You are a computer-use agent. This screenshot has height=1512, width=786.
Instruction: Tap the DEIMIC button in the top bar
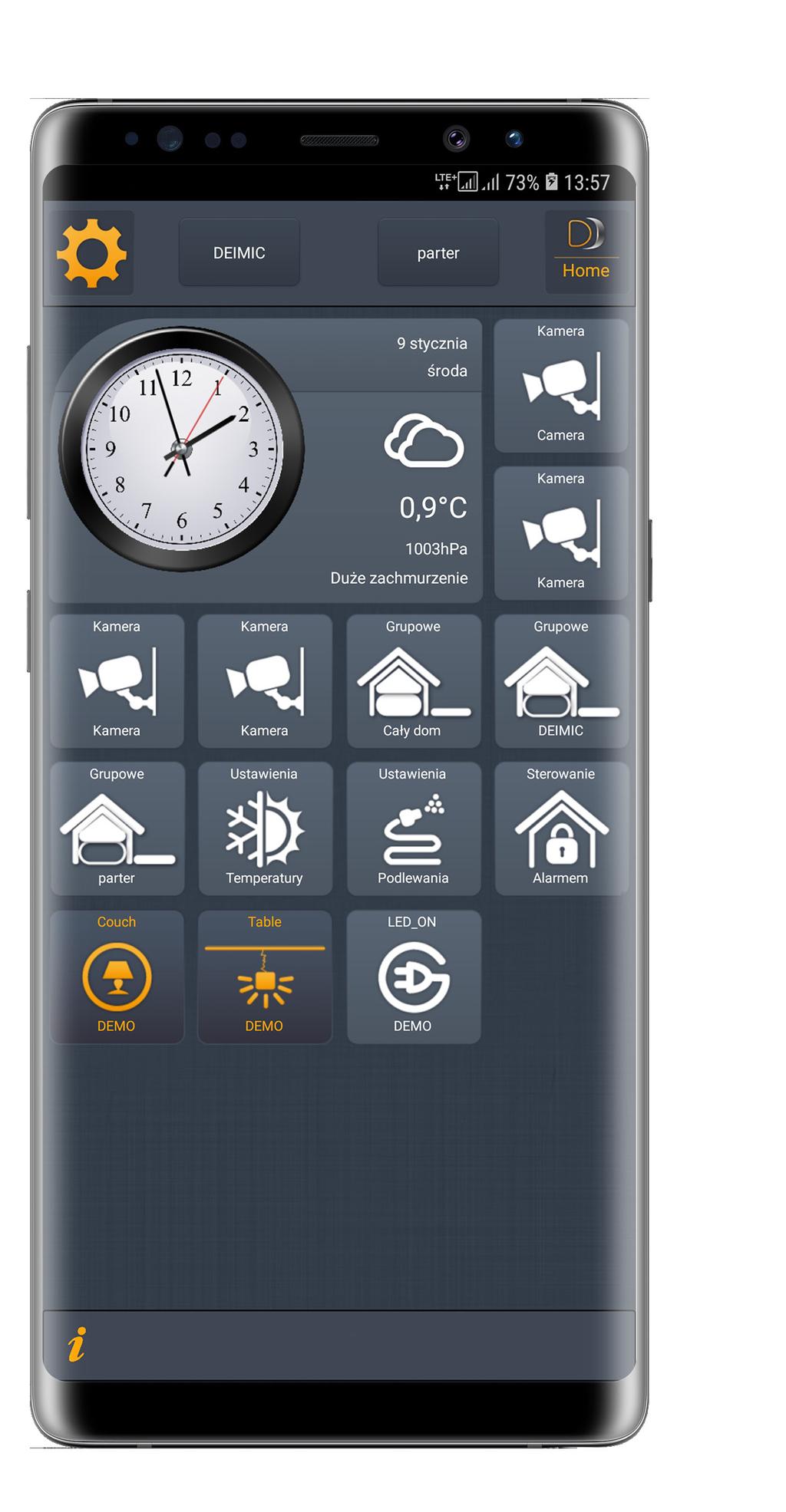[x=239, y=252]
